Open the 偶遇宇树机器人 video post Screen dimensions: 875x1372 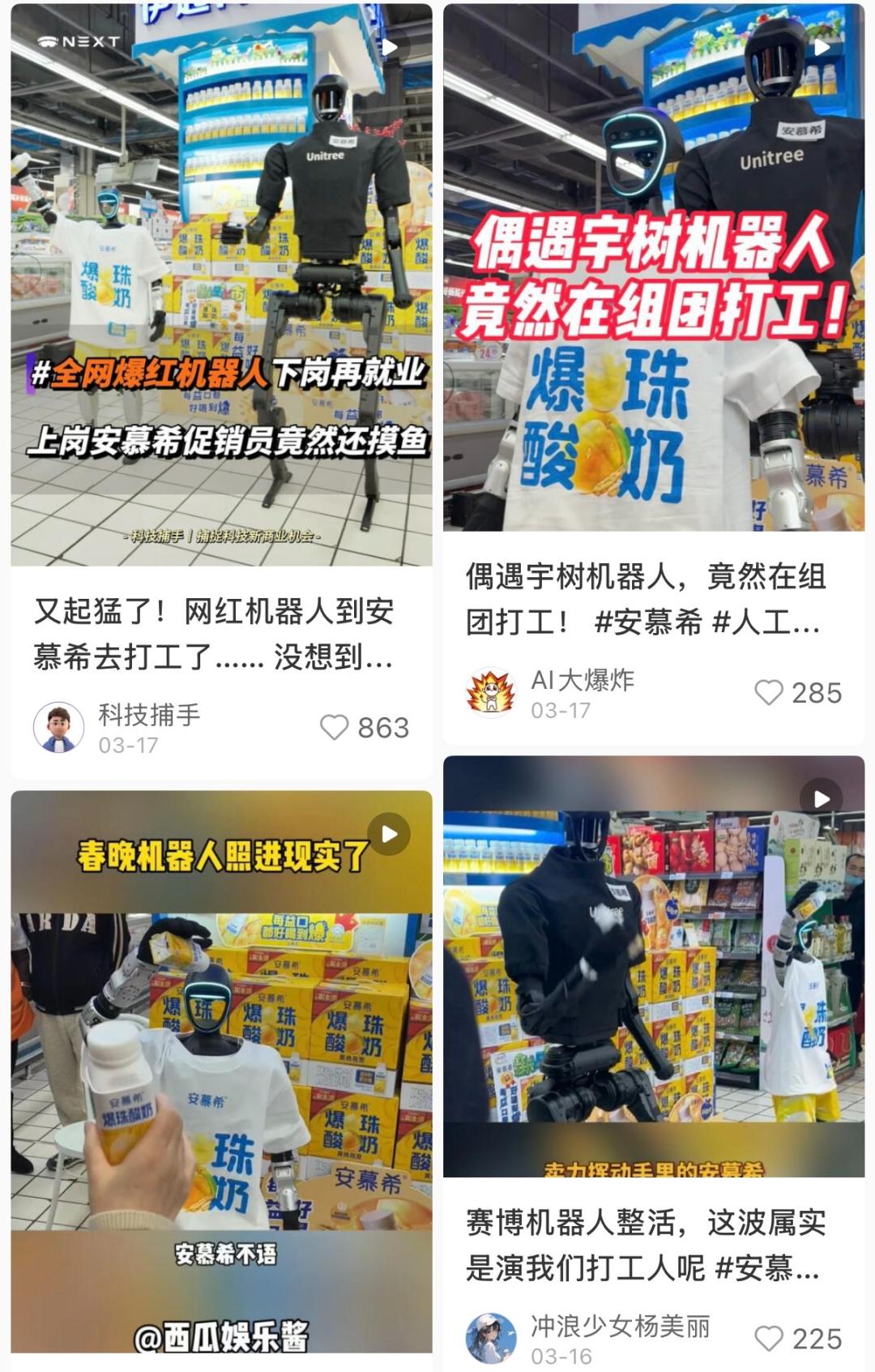[653, 267]
